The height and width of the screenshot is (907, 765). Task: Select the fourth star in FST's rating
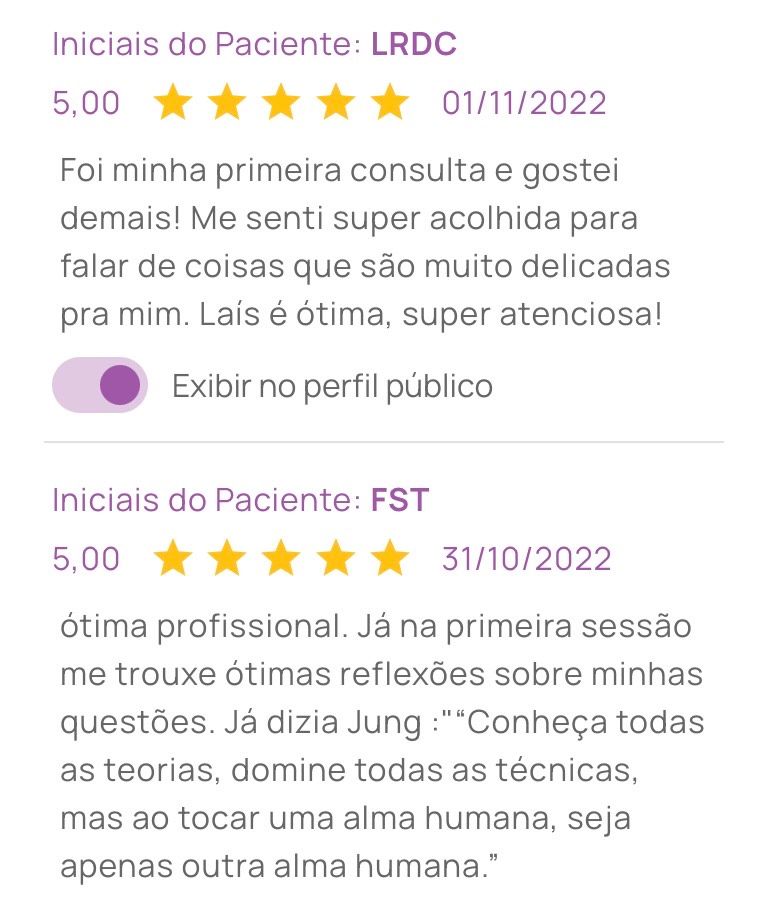tap(337, 556)
